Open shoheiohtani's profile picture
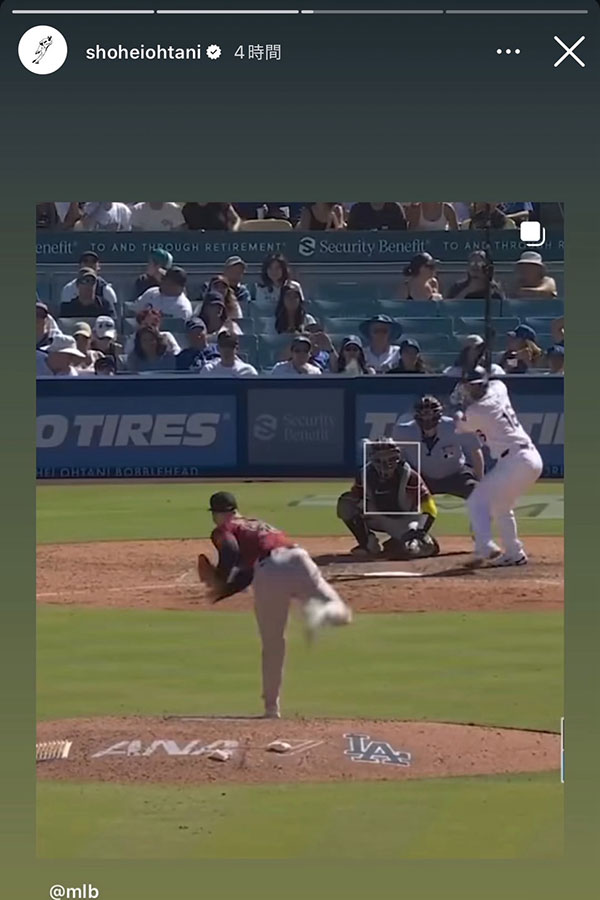Viewport: 600px width, 900px height. [x=43, y=51]
